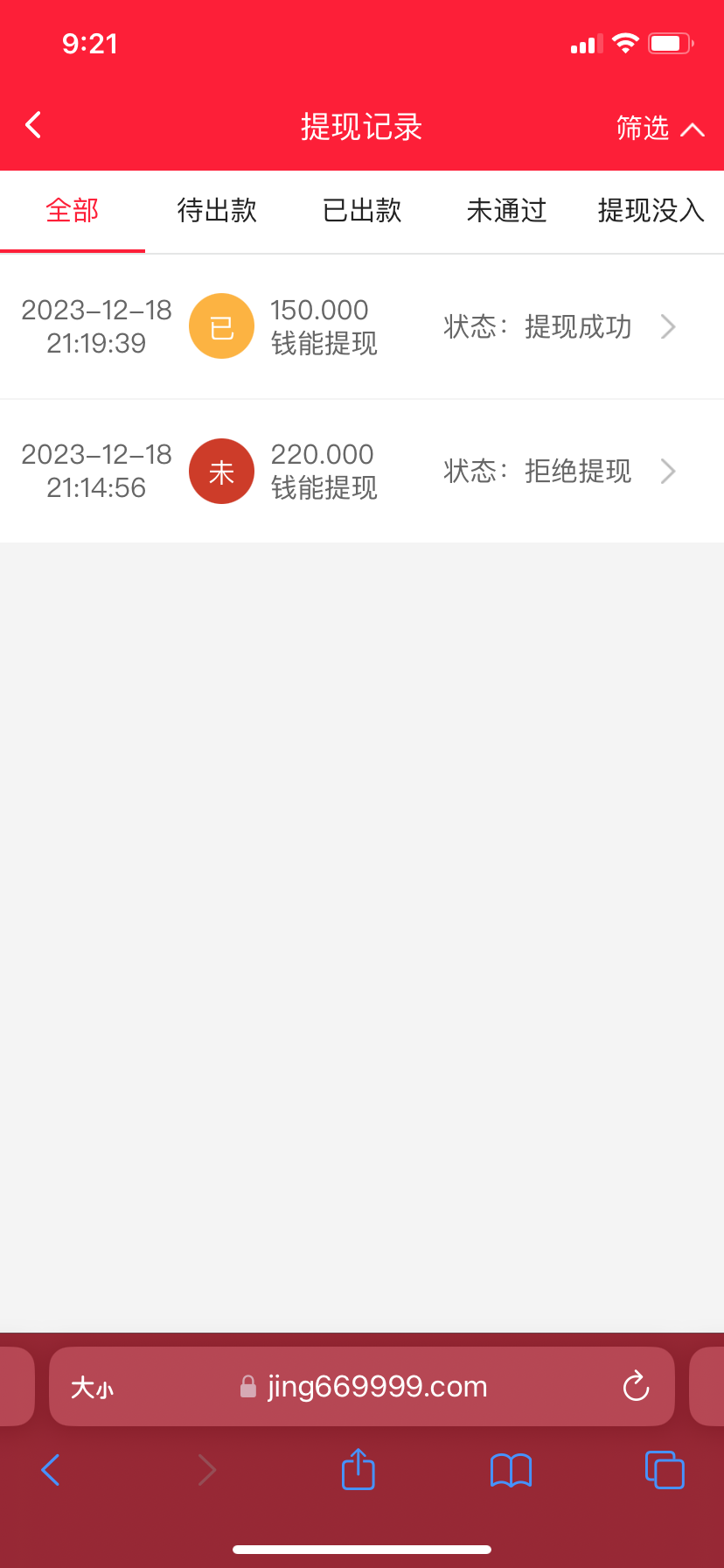This screenshot has height=1568, width=724.
Task: Reload the page in Safari
Action: pyautogui.click(x=636, y=1387)
